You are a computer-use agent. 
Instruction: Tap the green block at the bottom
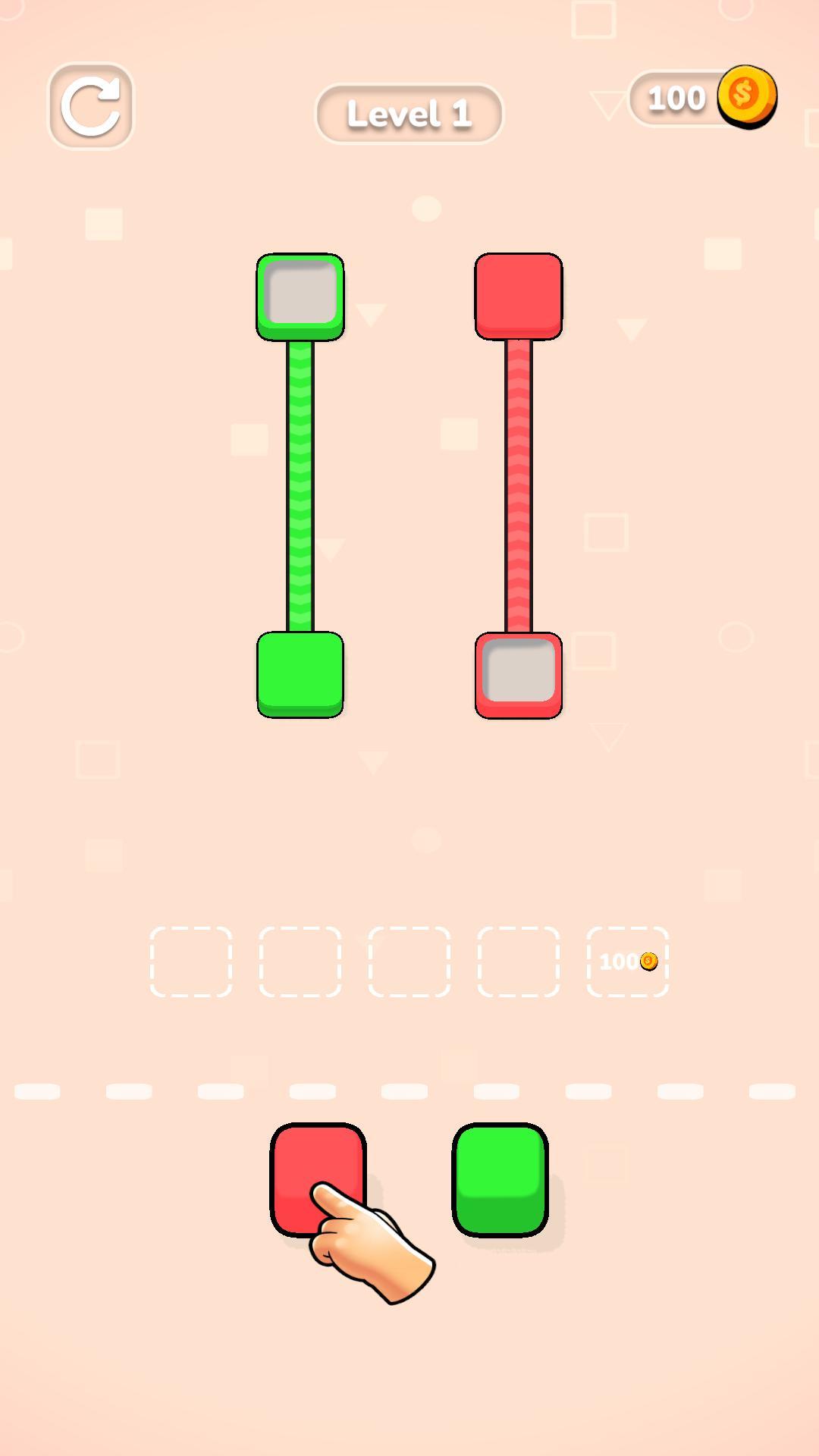coord(500,1179)
